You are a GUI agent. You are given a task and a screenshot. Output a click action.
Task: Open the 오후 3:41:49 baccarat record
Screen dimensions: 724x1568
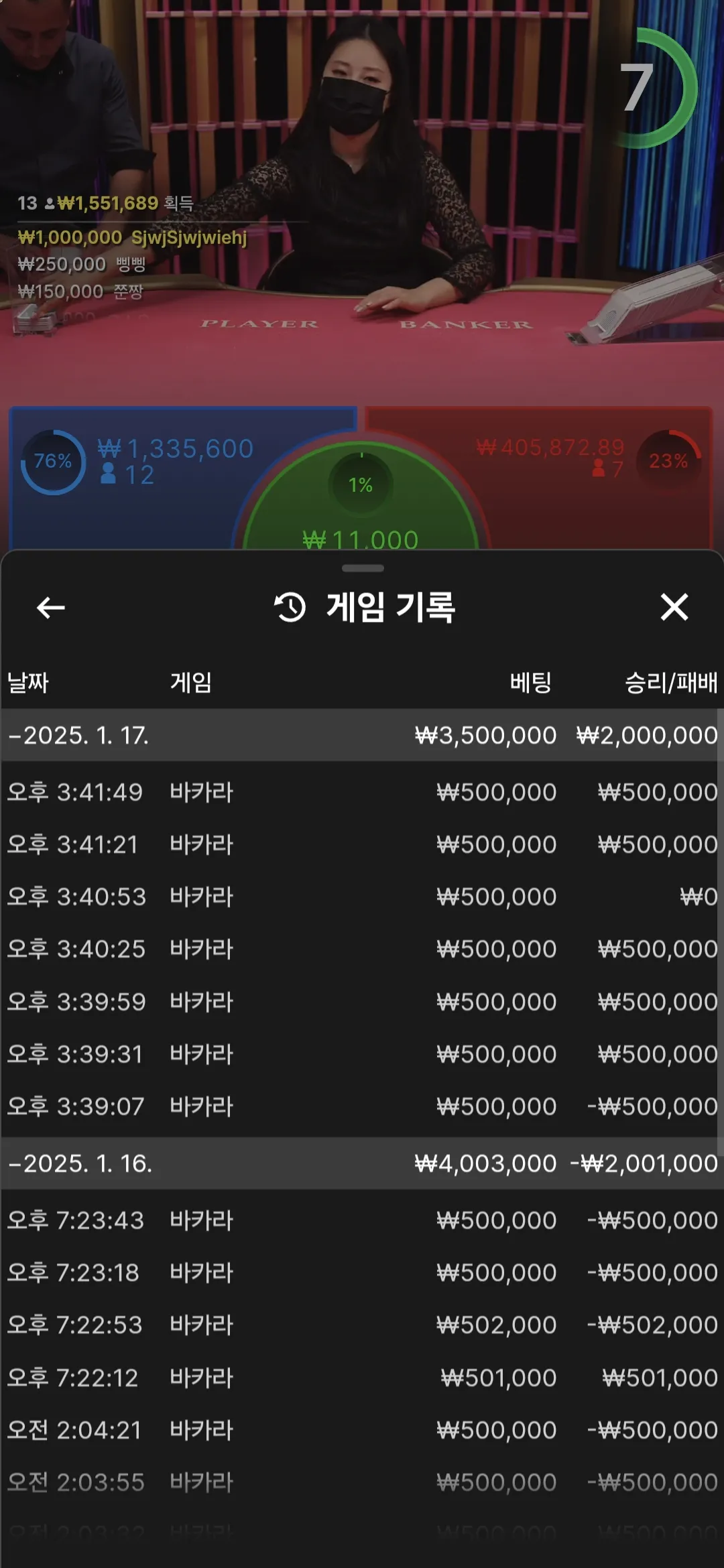(362, 792)
